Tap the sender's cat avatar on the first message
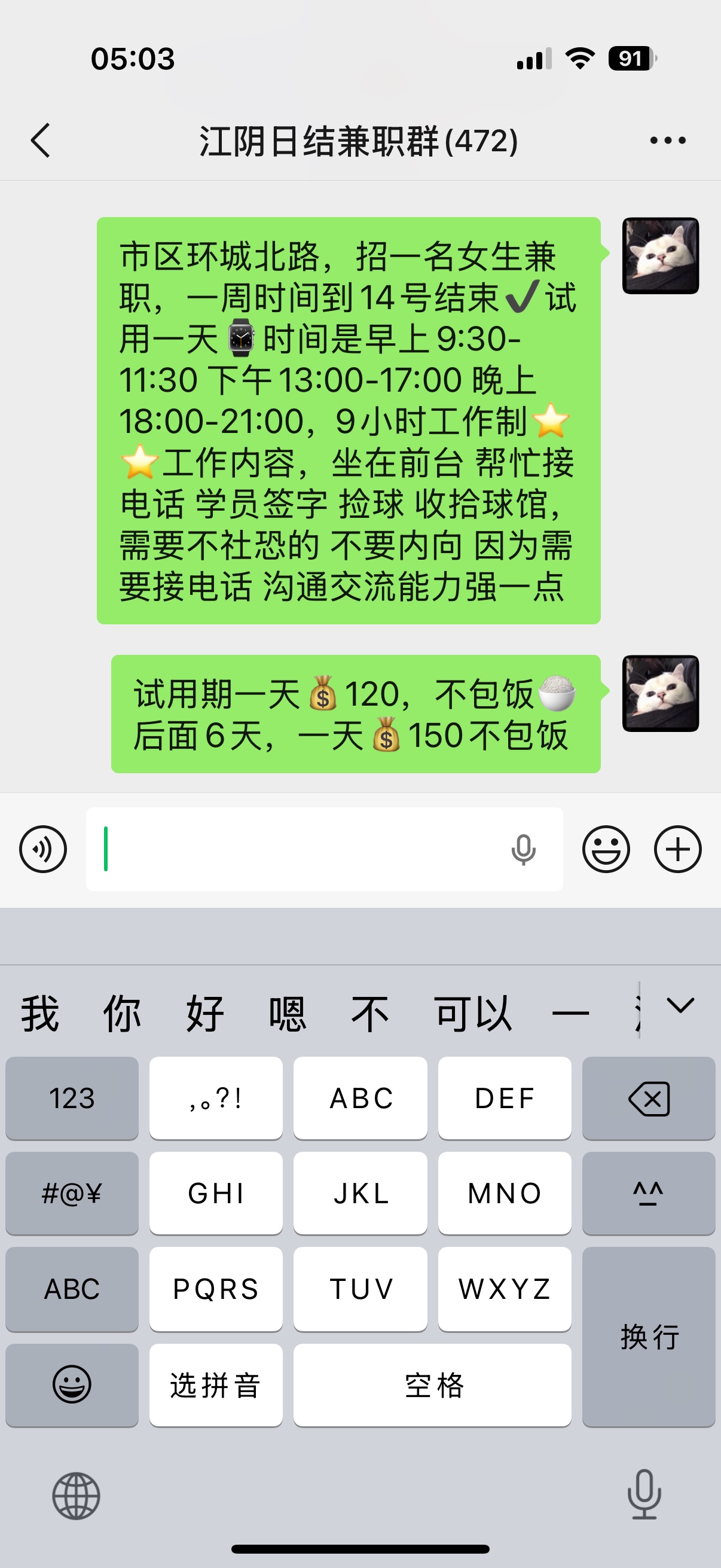 click(660, 256)
